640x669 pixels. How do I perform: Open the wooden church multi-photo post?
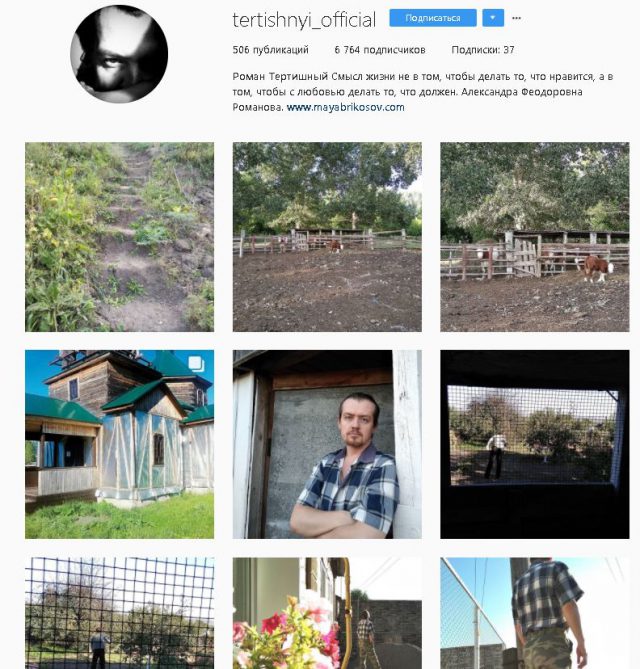pos(119,444)
